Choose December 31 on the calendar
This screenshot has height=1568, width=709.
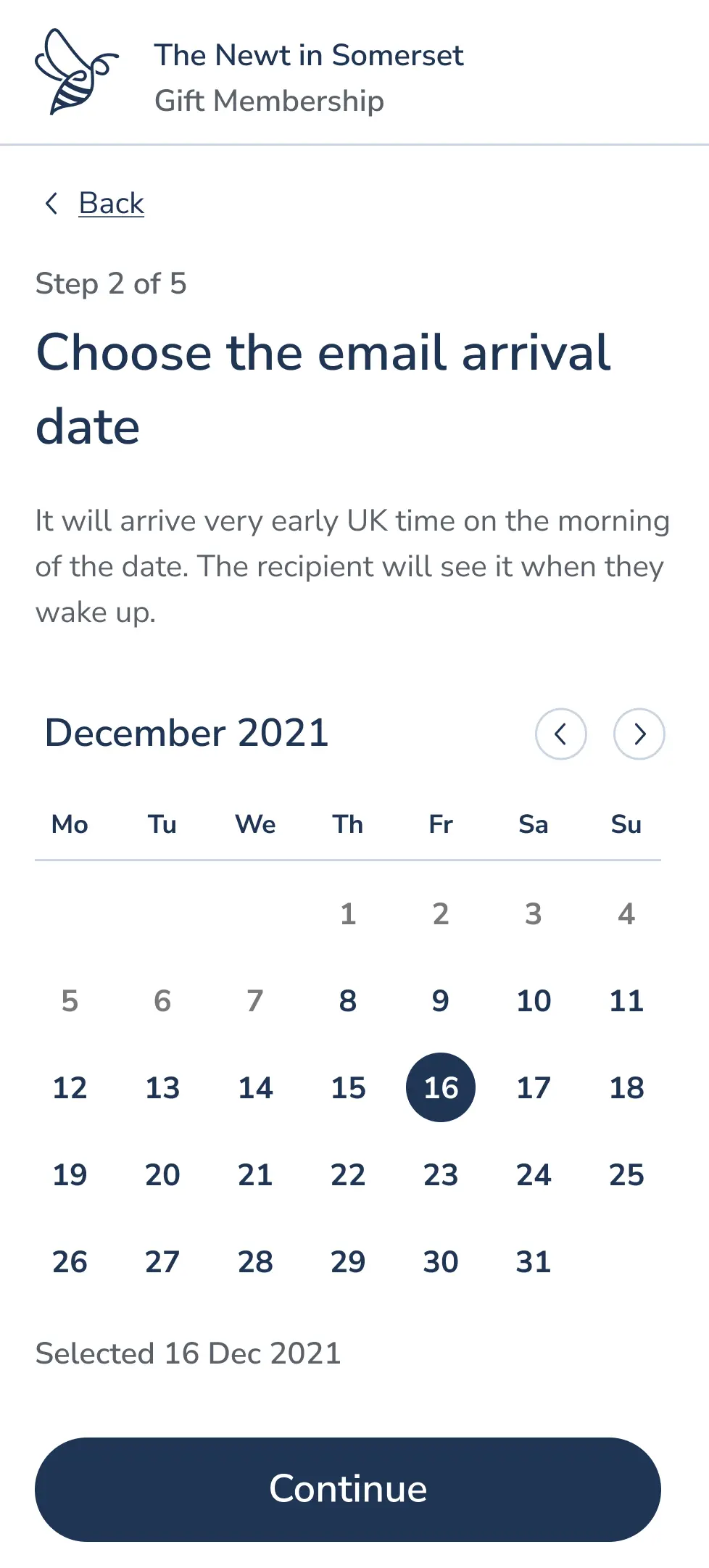(x=533, y=1262)
